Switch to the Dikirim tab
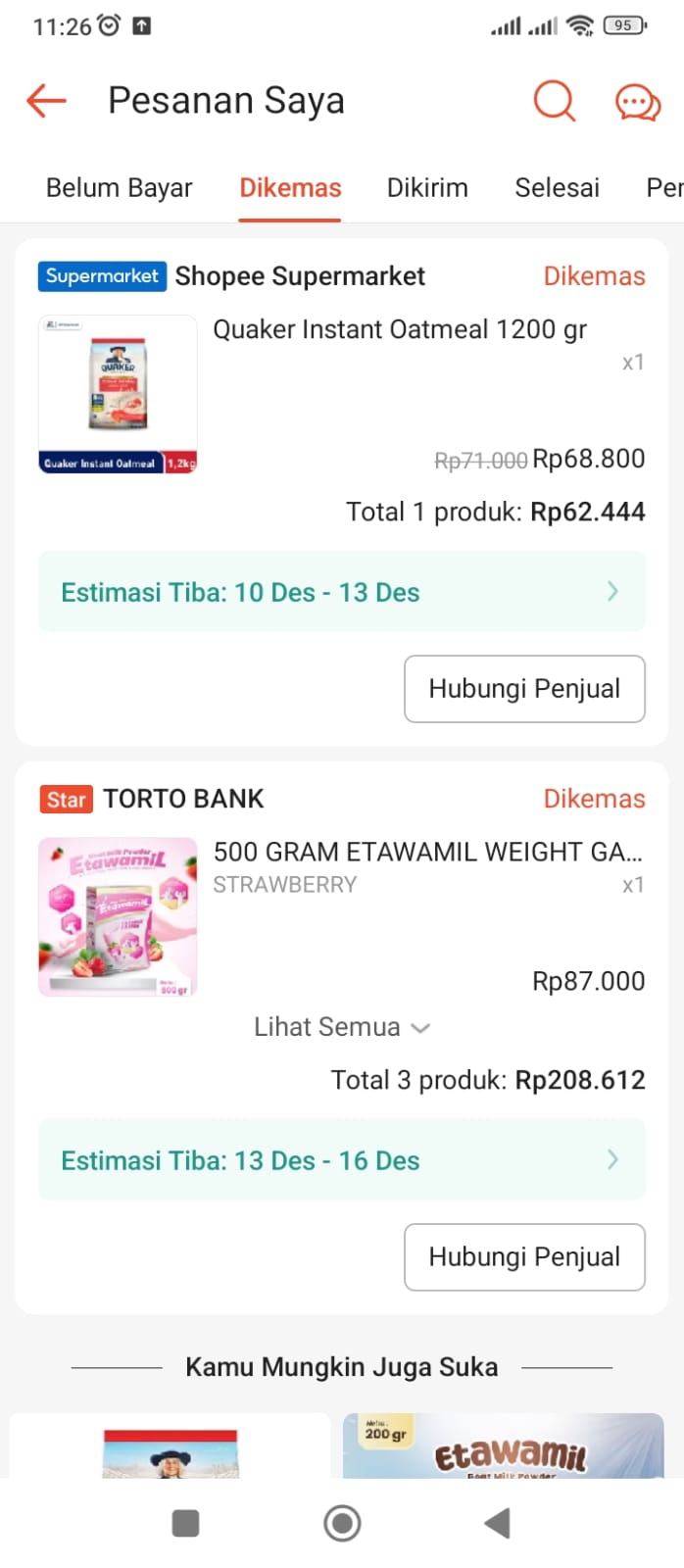 click(x=427, y=187)
